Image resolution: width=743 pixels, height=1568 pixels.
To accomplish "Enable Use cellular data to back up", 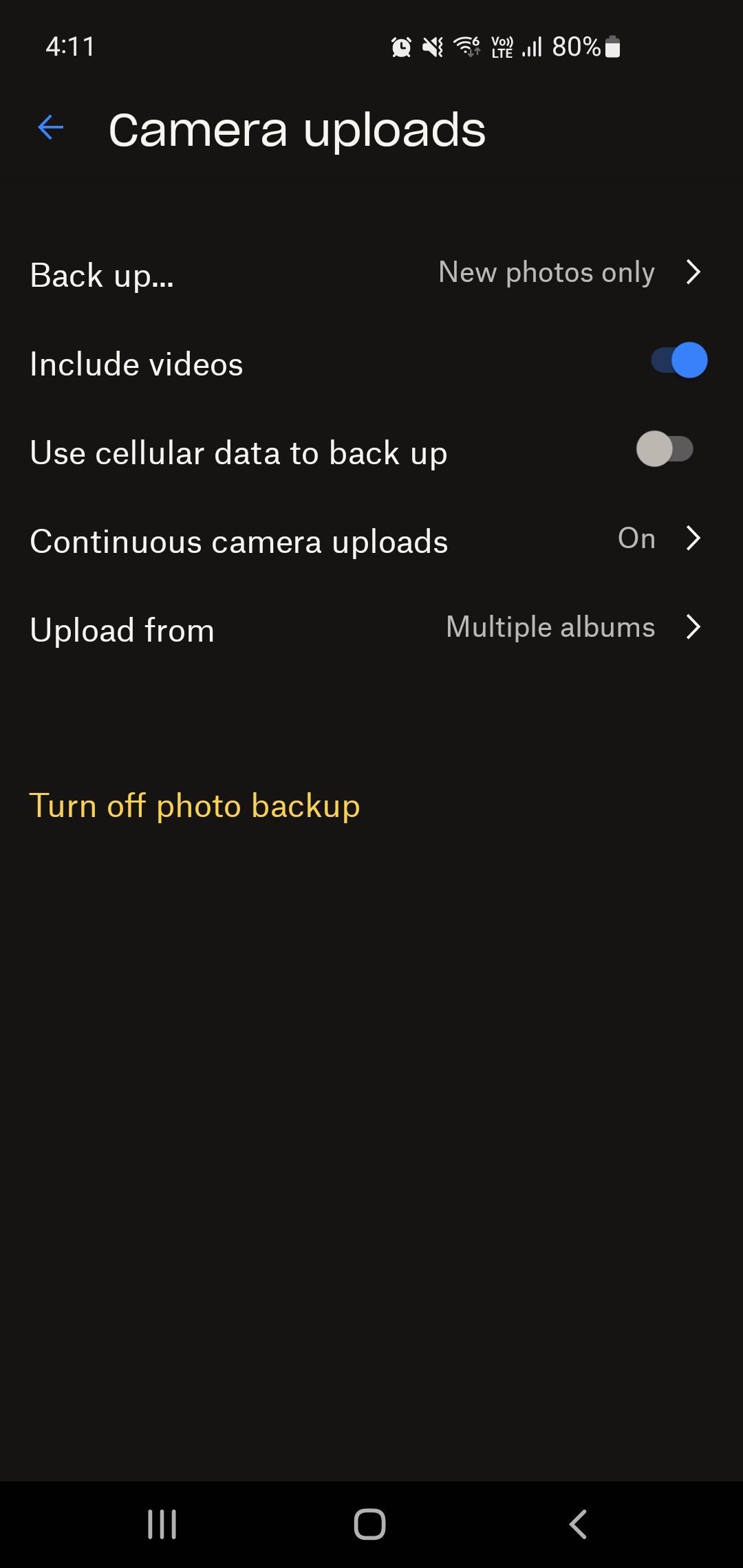I will tap(664, 450).
